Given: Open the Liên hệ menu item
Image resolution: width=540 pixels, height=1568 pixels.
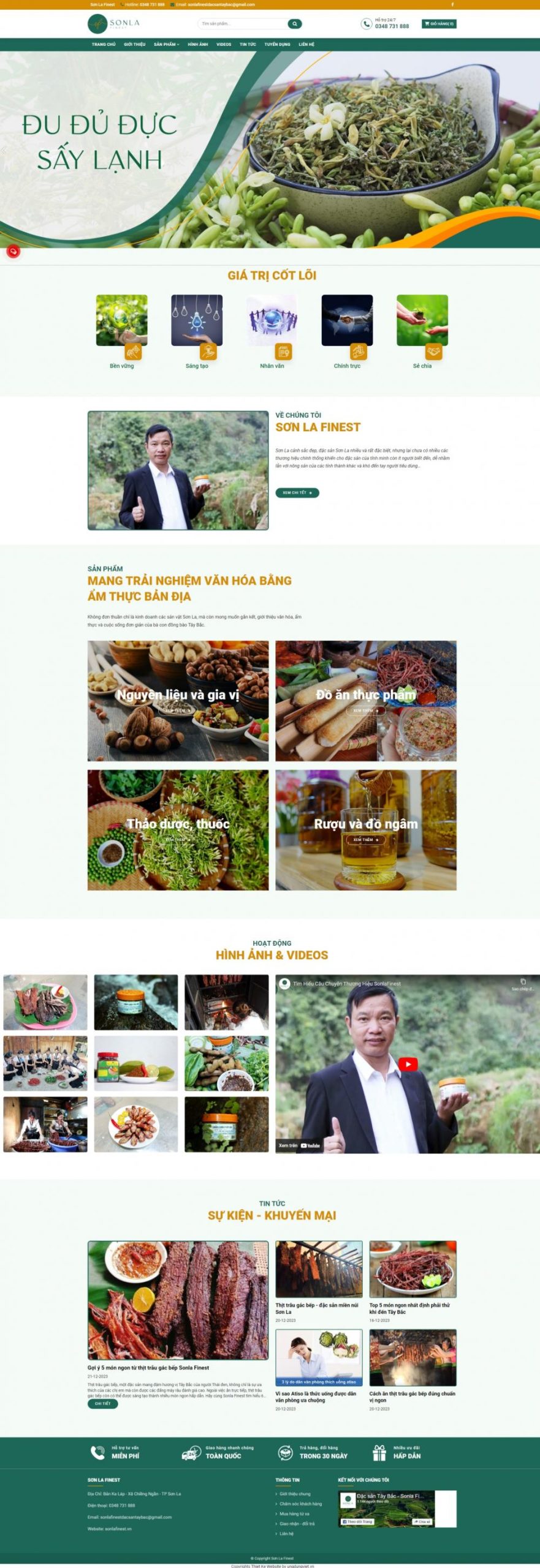Looking at the screenshot, I should click(306, 45).
